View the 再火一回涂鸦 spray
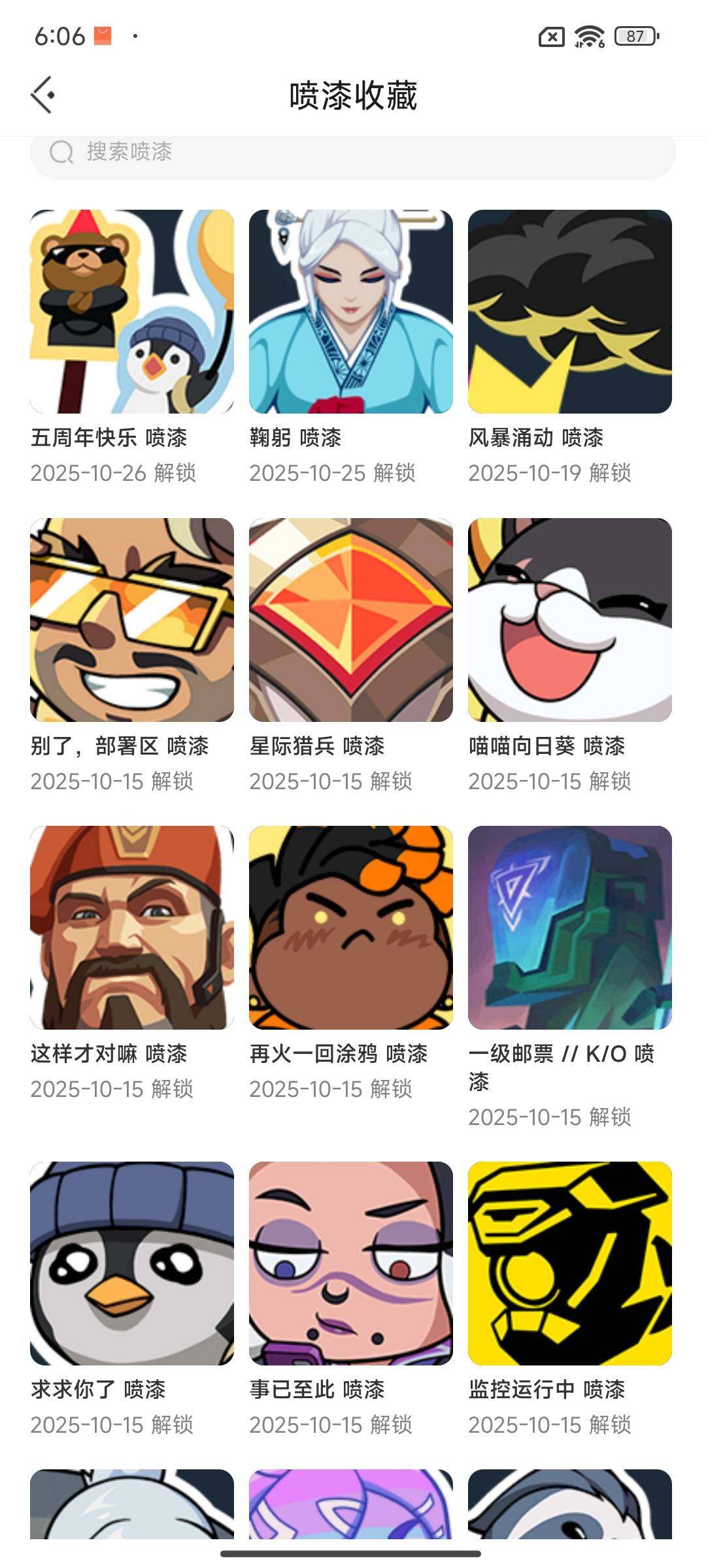 pos(351,928)
